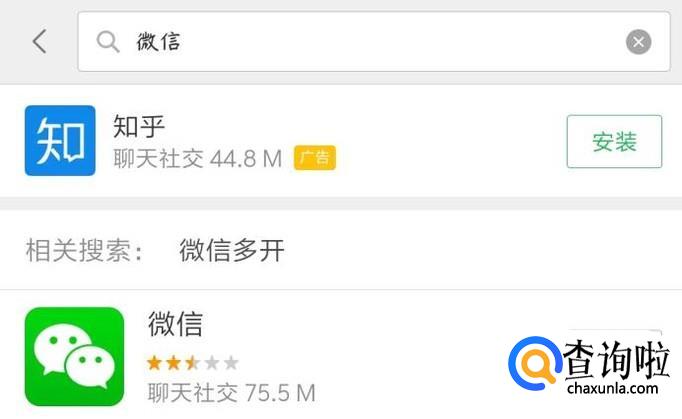Go back using the arrow icon
Image resolution: width=682 pixels, height=419 pixels.
pyautogui.click(x=39, y=41)
